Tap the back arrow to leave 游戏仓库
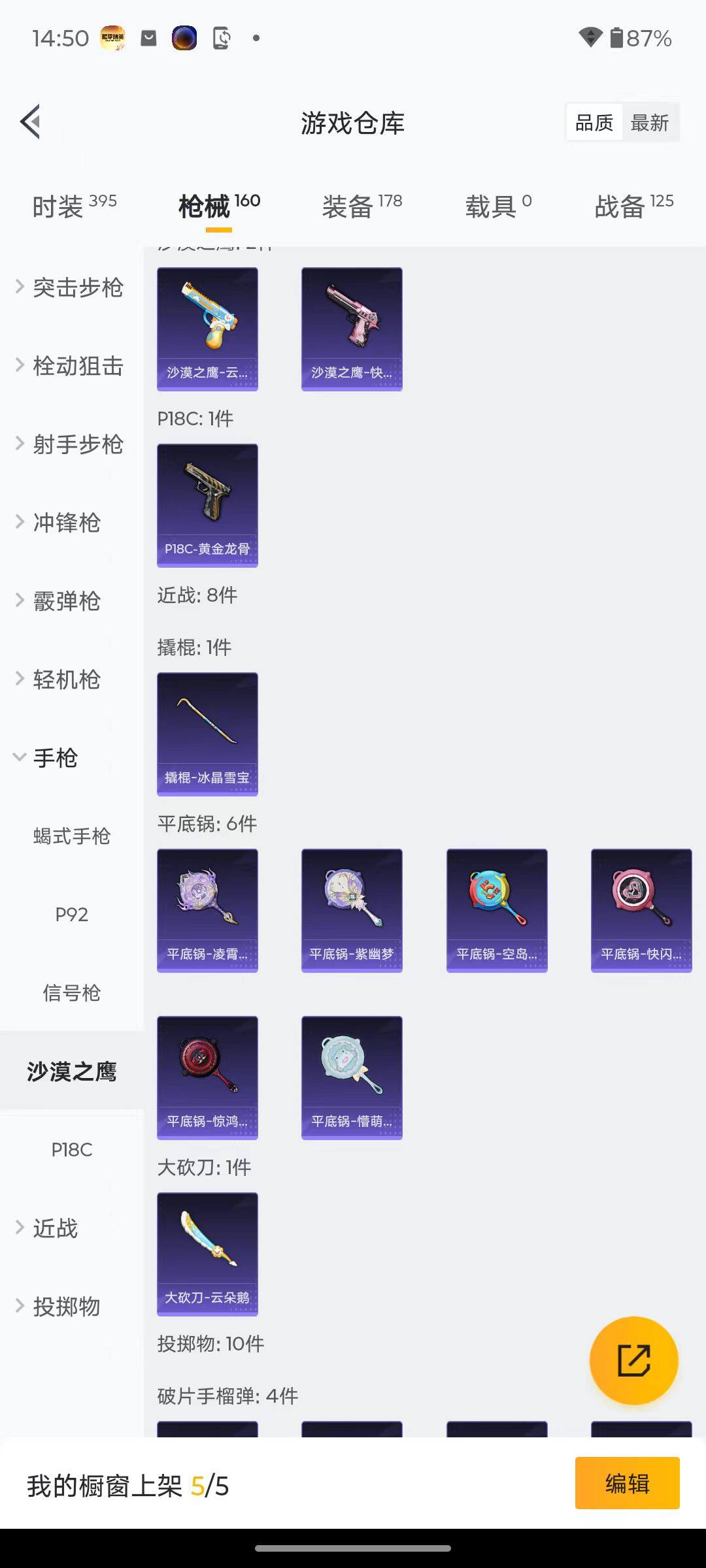The image size is (706, 1568). coord(29,122)
